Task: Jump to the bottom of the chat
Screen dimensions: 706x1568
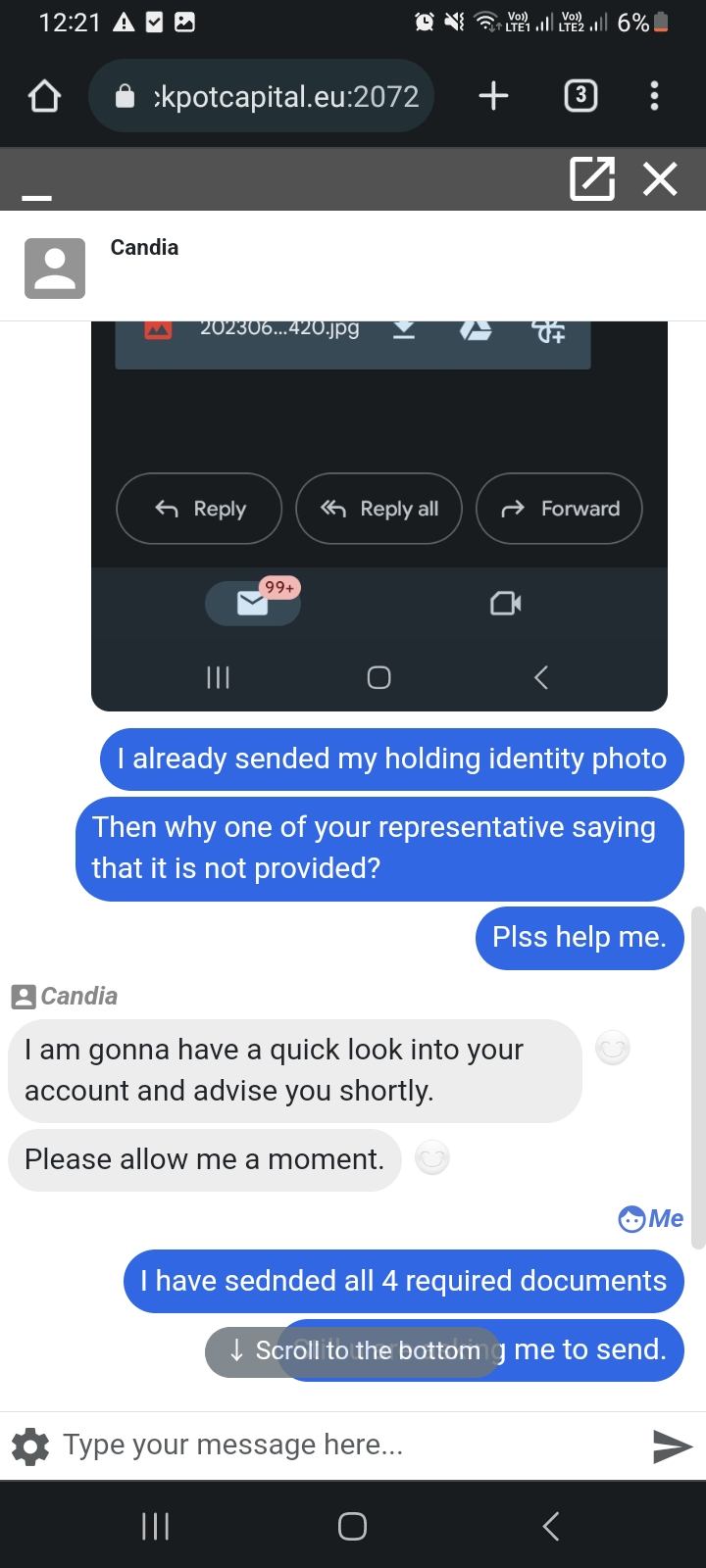Action: pos(353,1350)
